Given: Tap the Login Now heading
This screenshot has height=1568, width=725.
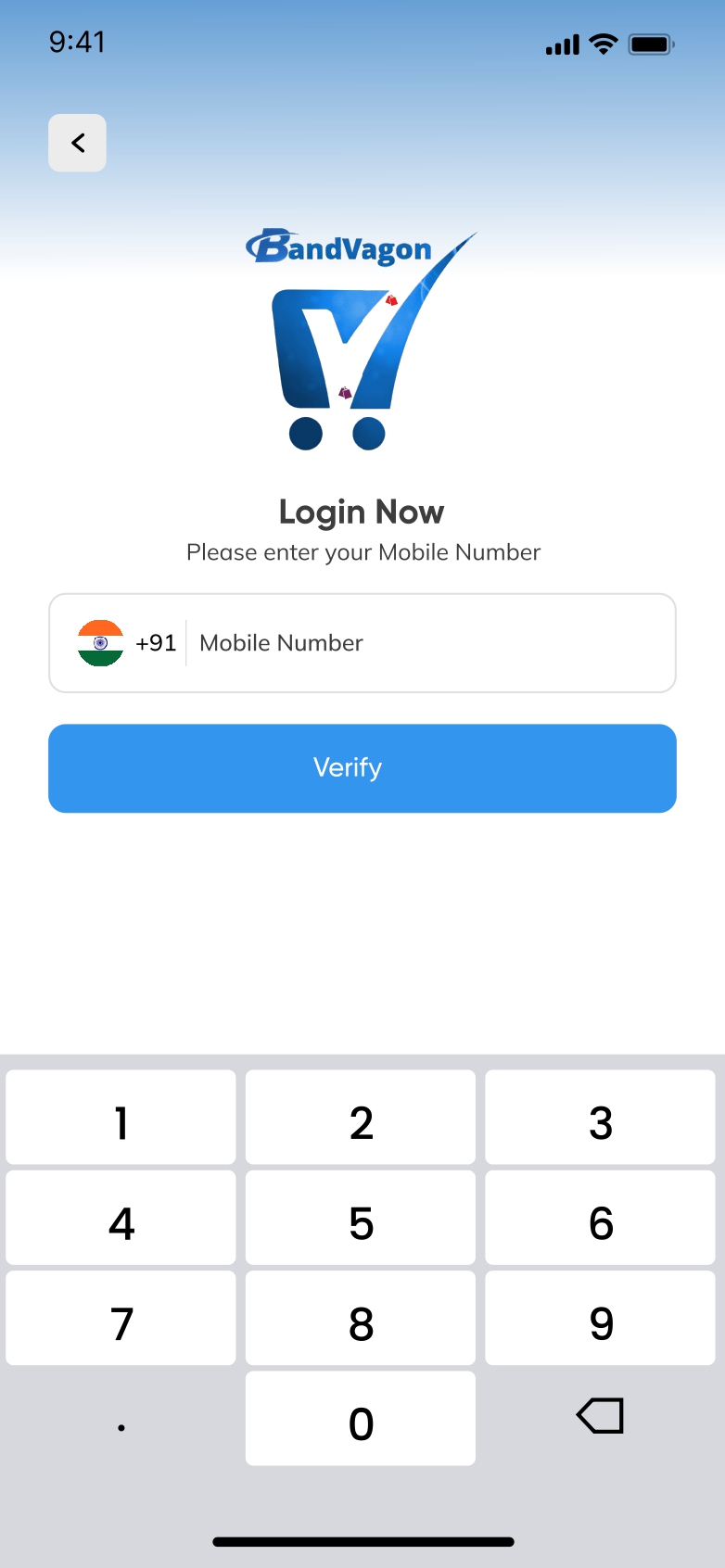Looking at the screenshot, I should point(362,512).
